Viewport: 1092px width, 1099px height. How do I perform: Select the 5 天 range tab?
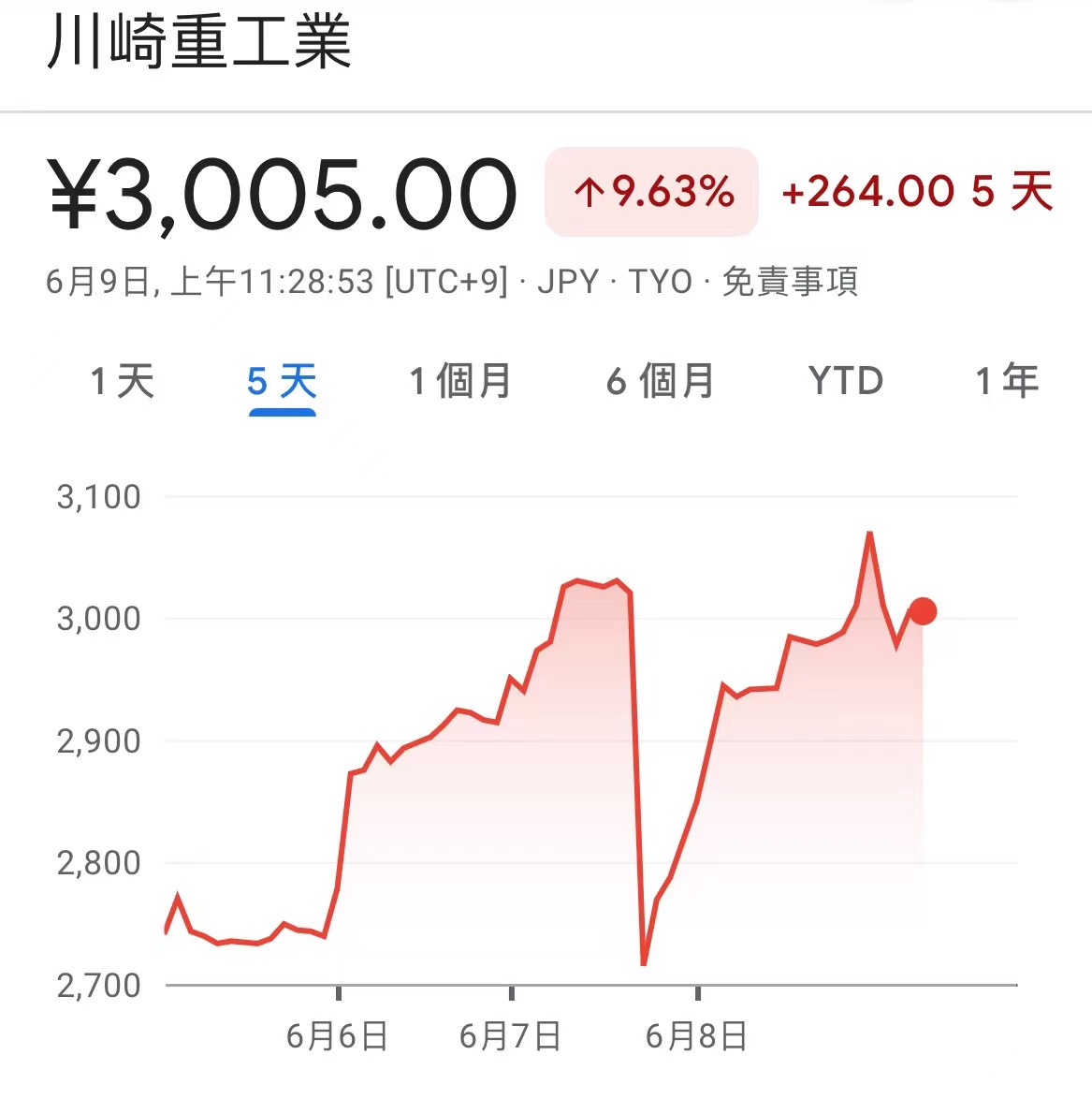282,382
